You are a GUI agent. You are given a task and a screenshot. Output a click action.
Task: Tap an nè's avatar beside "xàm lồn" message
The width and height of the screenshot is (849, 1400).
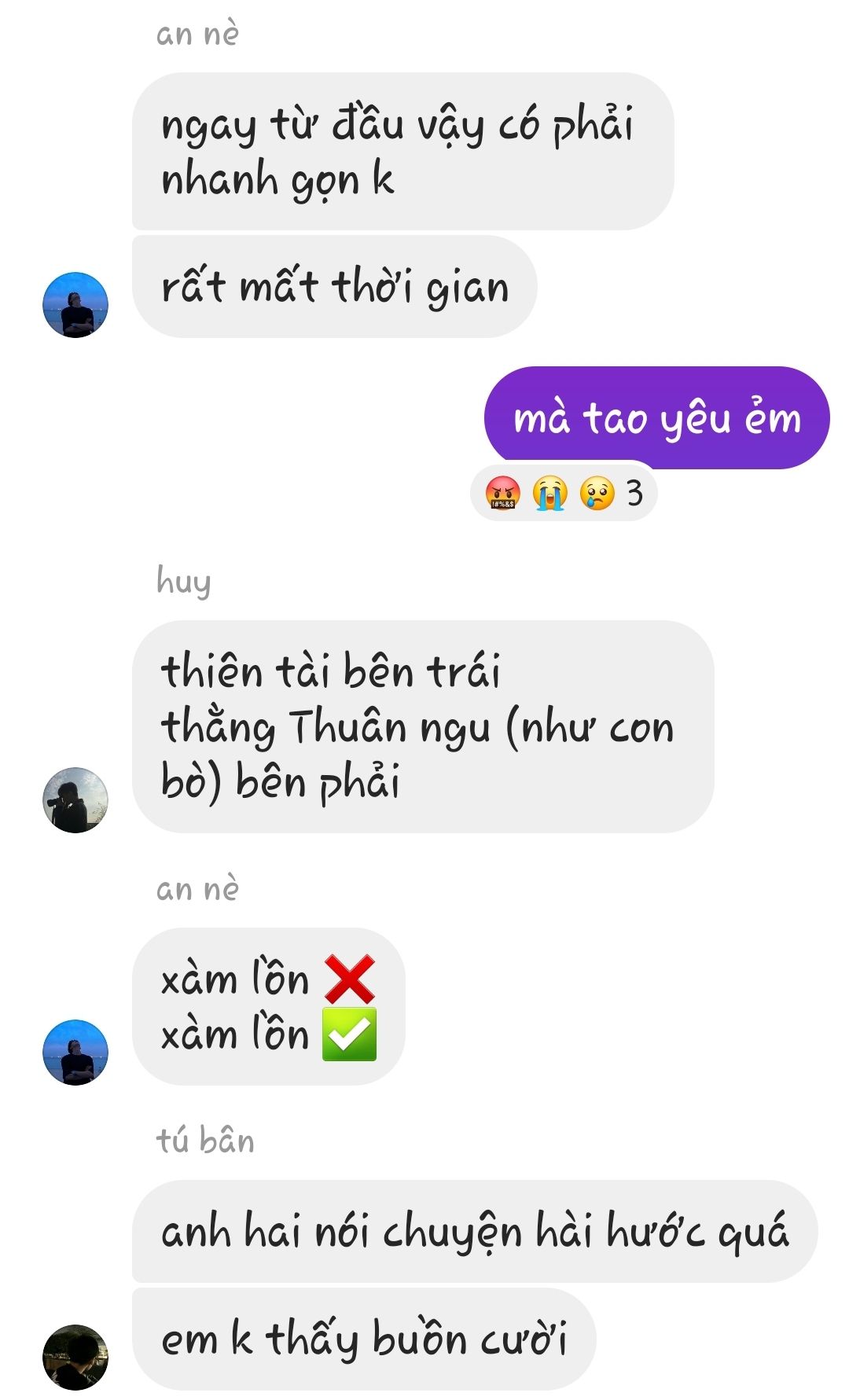(x=75, y=1053)
